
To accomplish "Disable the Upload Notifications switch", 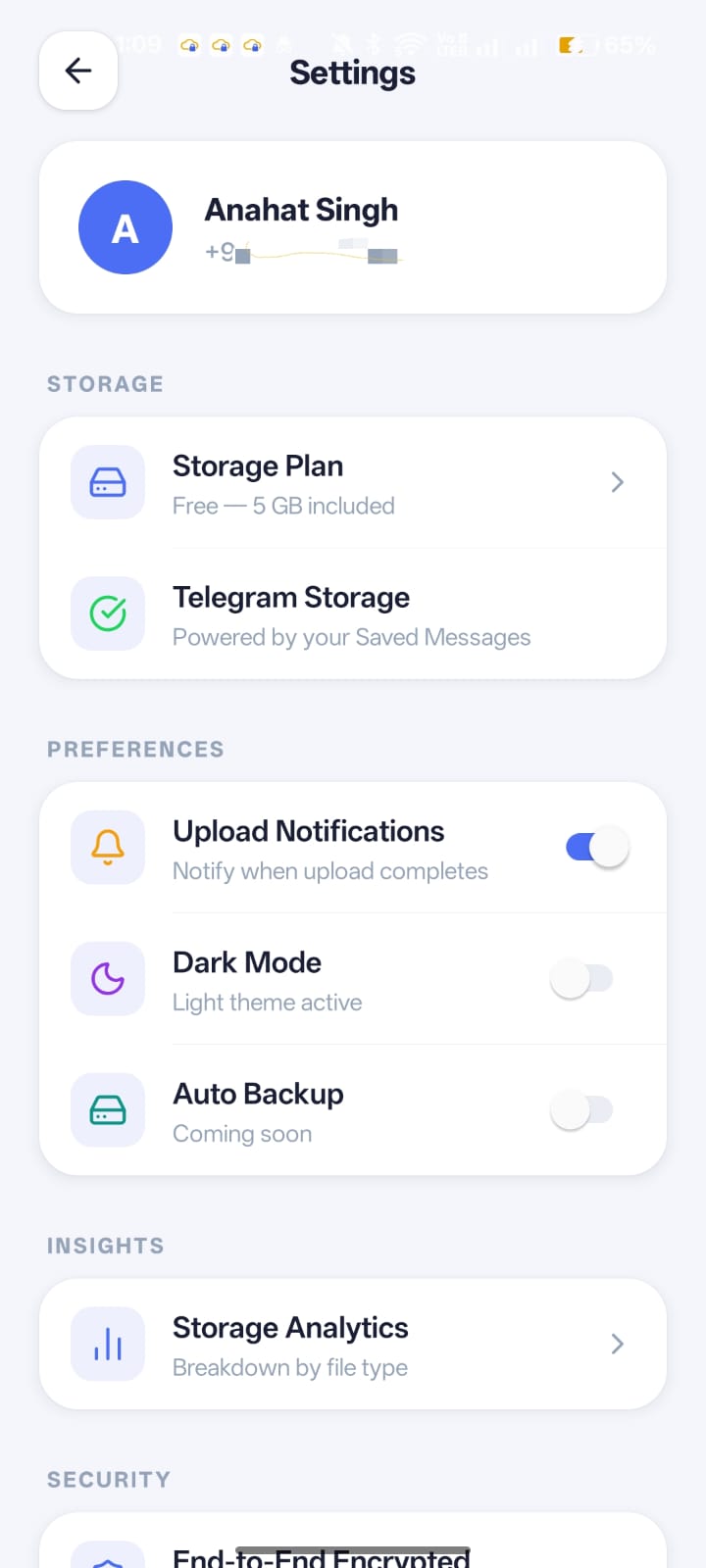I will [596, 848].
